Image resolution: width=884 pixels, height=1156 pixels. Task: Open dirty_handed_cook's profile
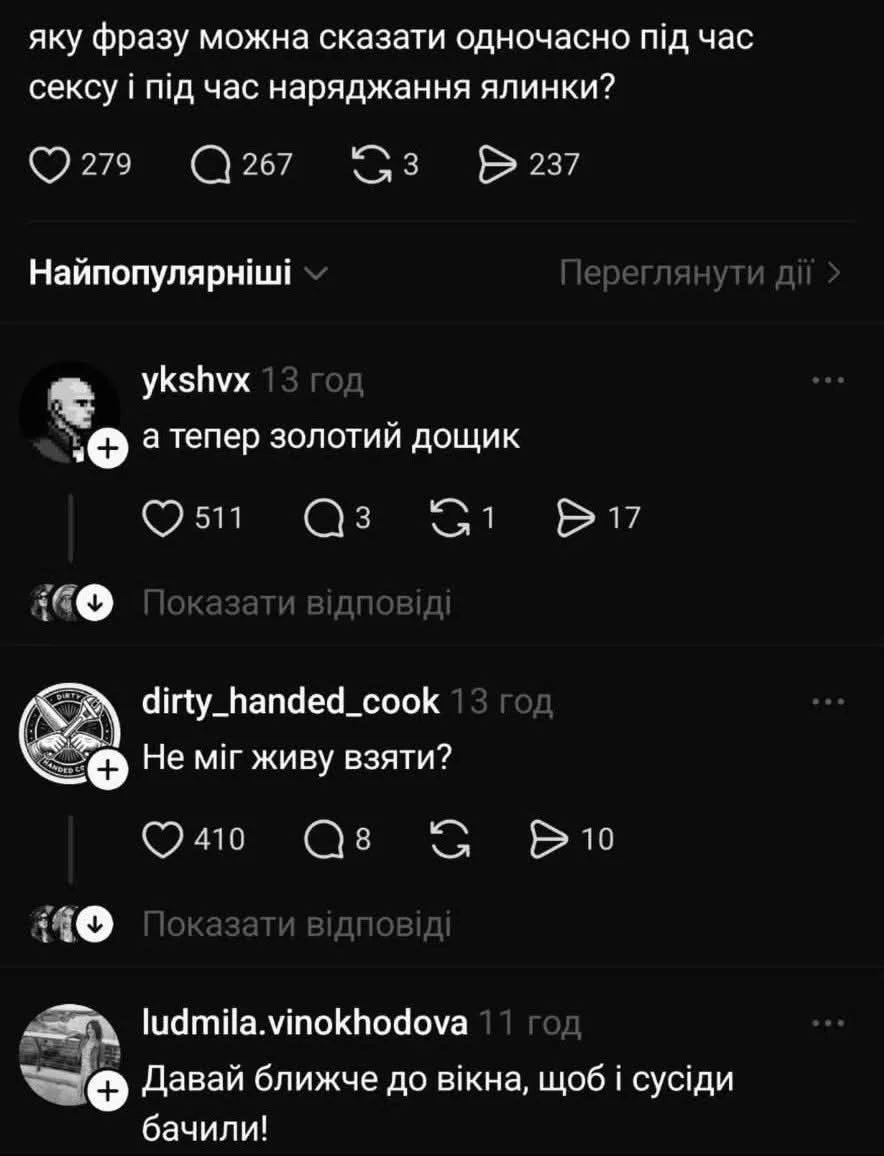[292, 702]
